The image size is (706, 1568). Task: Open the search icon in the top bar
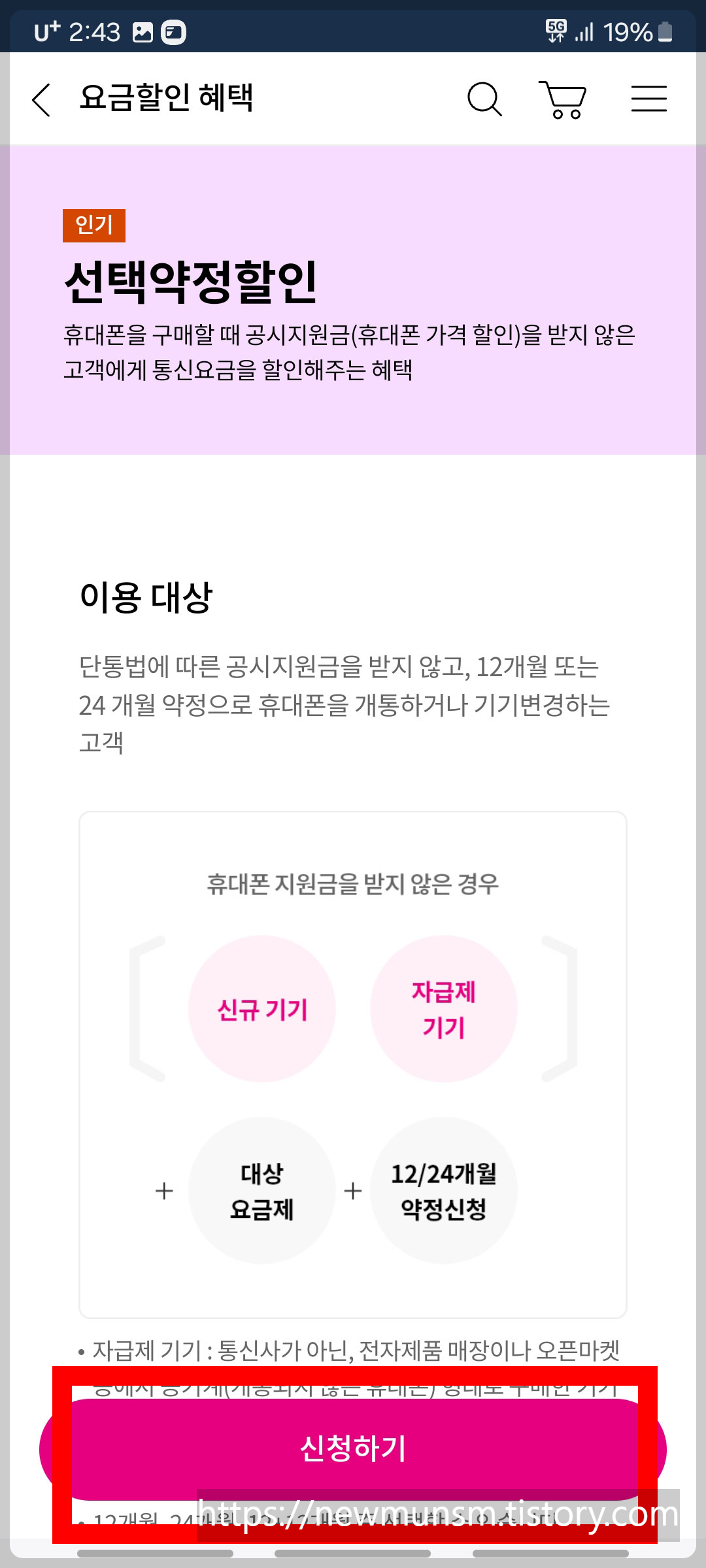tap(484, 99)
